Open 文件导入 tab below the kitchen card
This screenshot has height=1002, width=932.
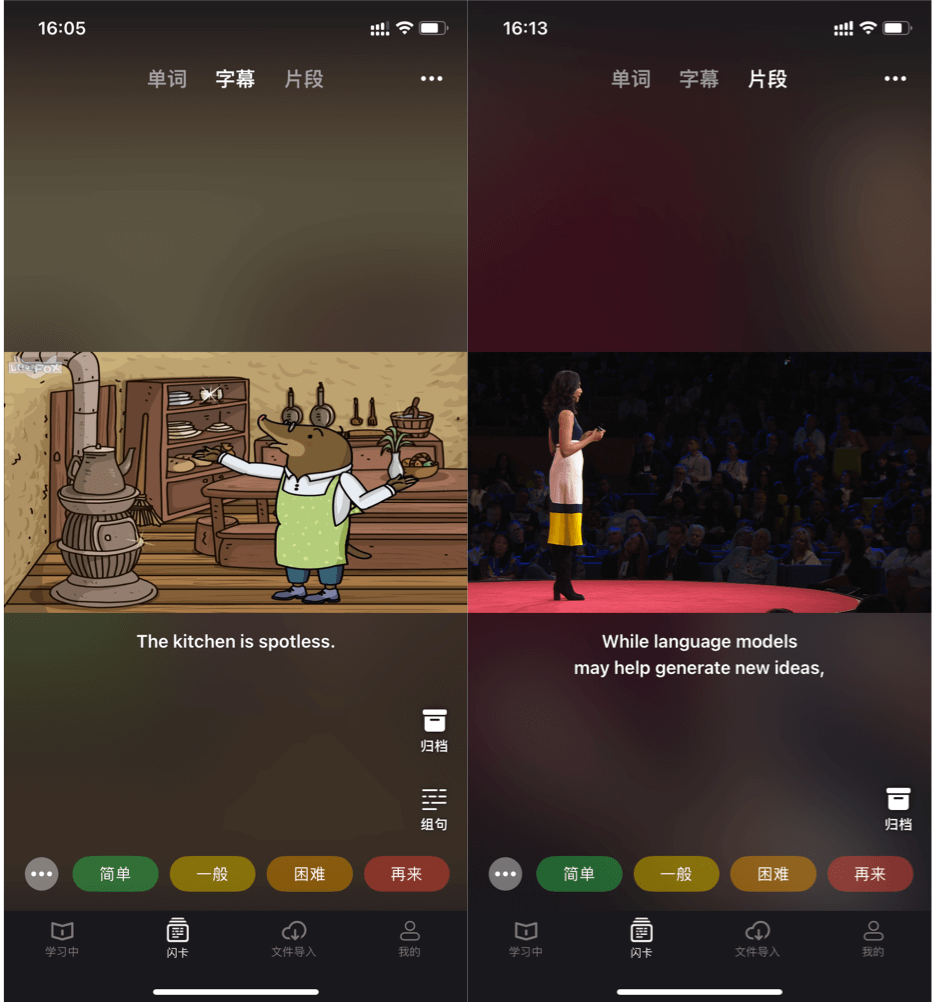(x=293, y=939)
